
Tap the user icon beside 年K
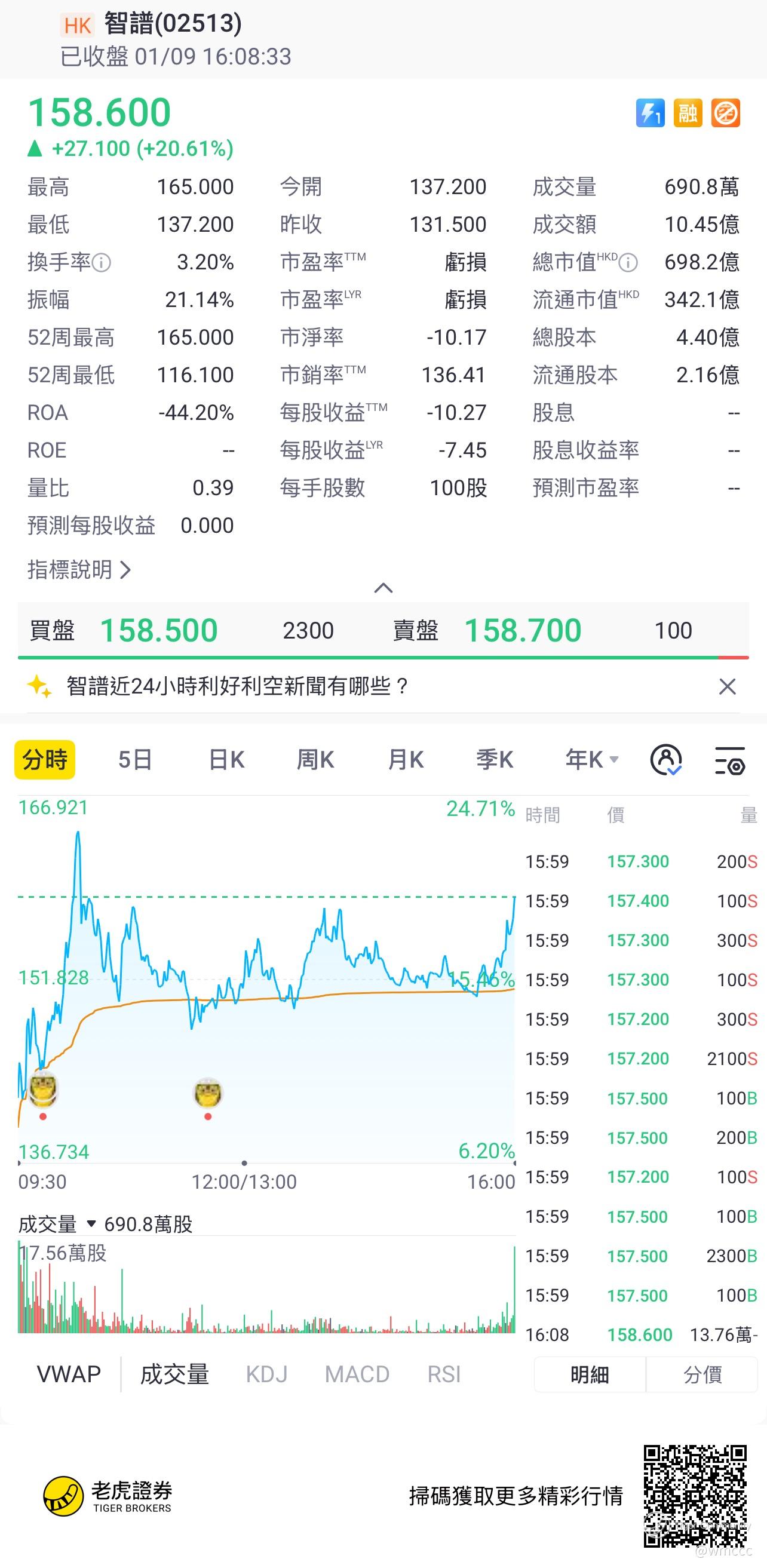pos(666,760)
